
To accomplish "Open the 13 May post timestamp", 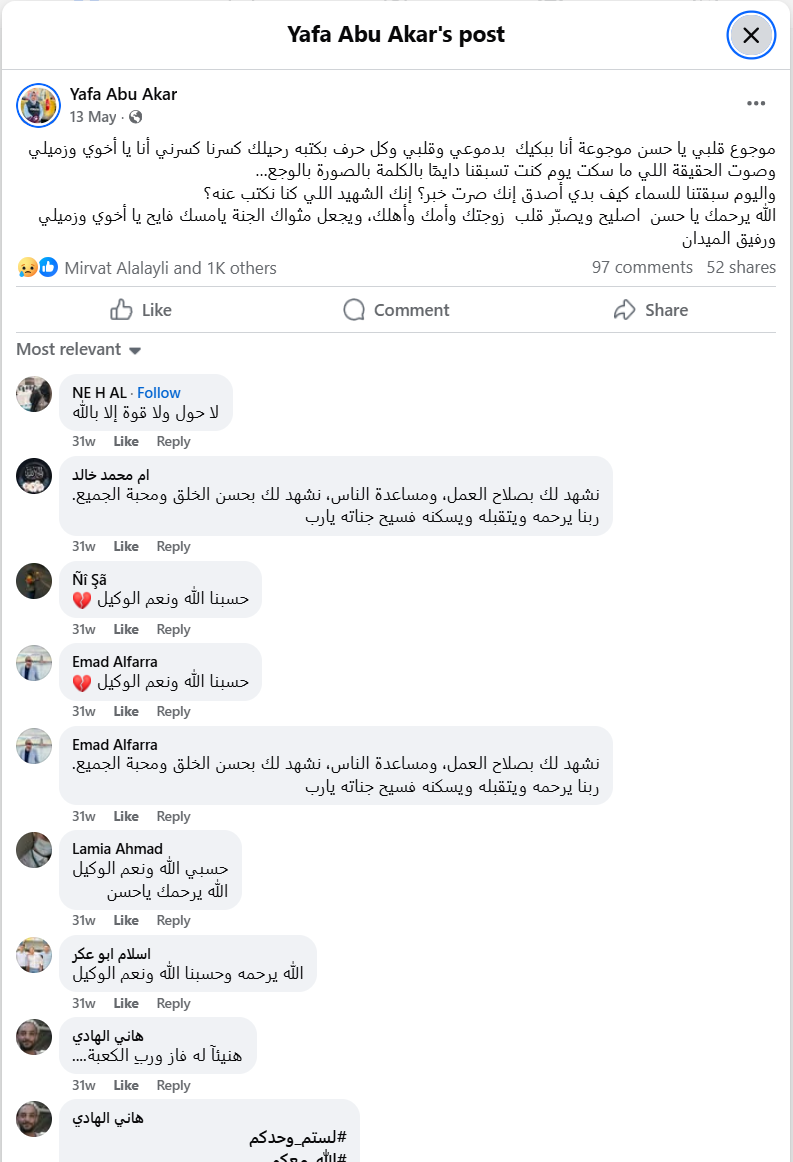I will coord(93,116).
